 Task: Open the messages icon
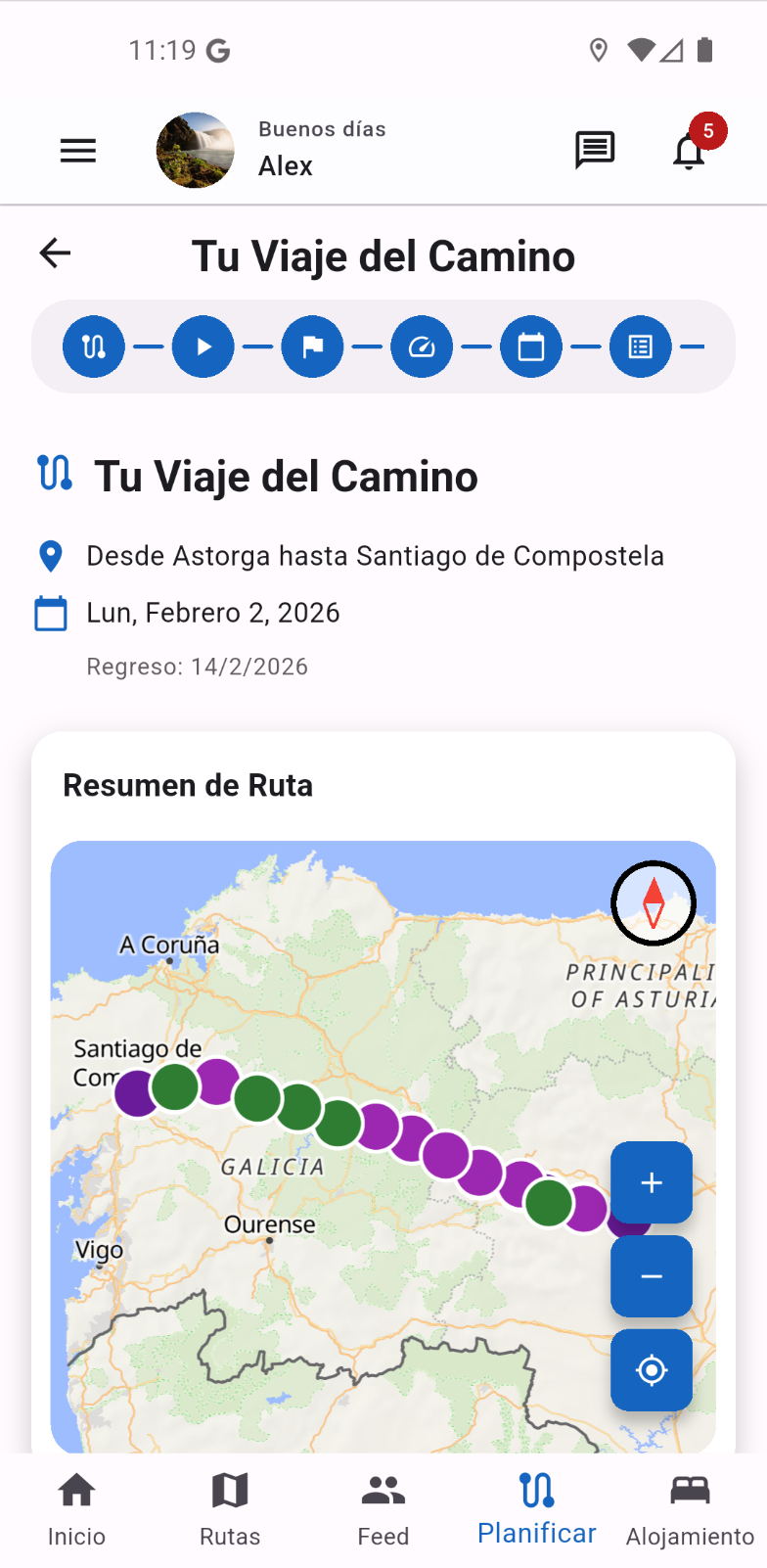594,151
